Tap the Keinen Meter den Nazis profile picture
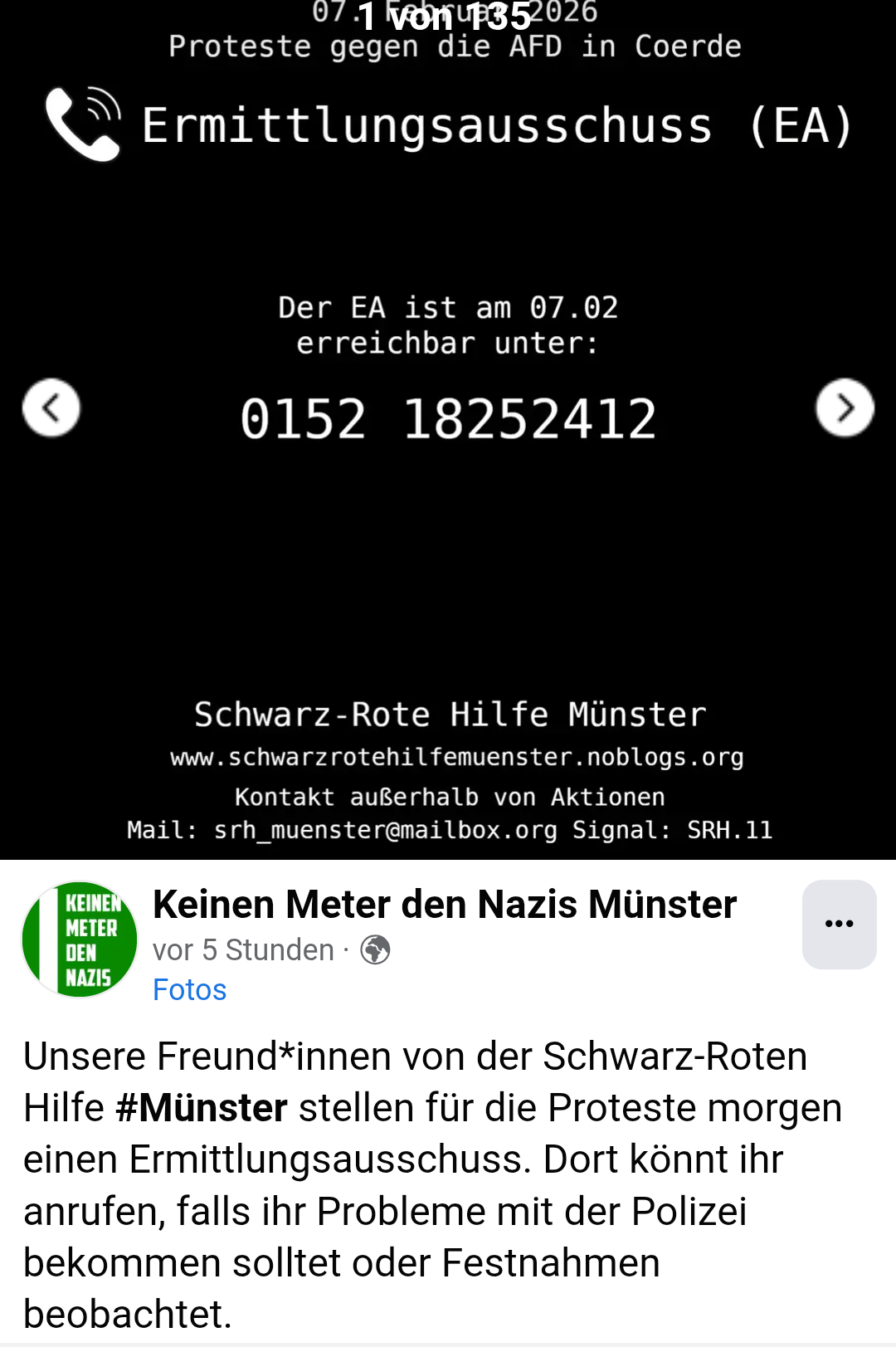The height and width of the screenshot is (1347, 896). [x=80, y=939]
